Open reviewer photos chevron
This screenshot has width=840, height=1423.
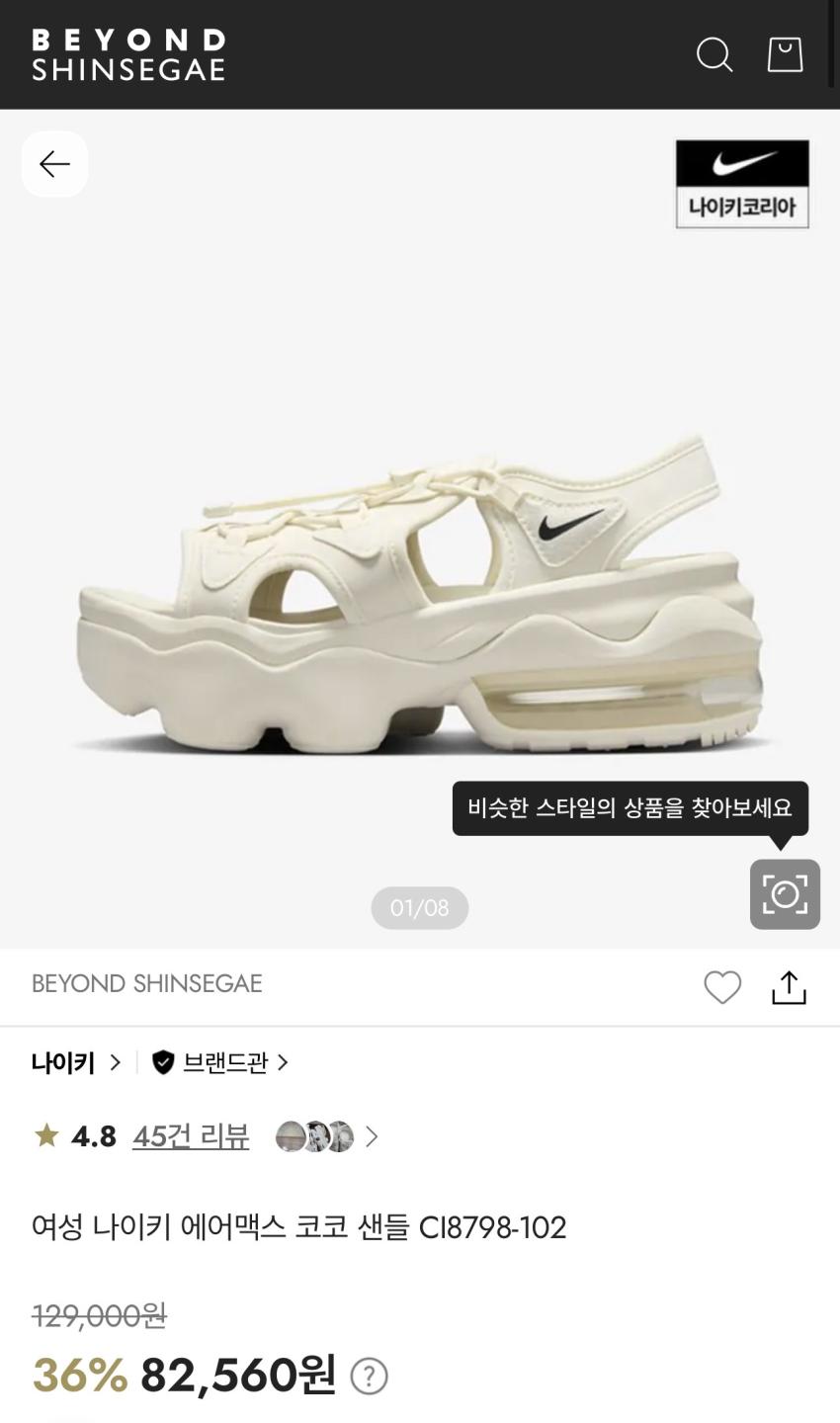pyautogui.click(x=372, y=1136)
